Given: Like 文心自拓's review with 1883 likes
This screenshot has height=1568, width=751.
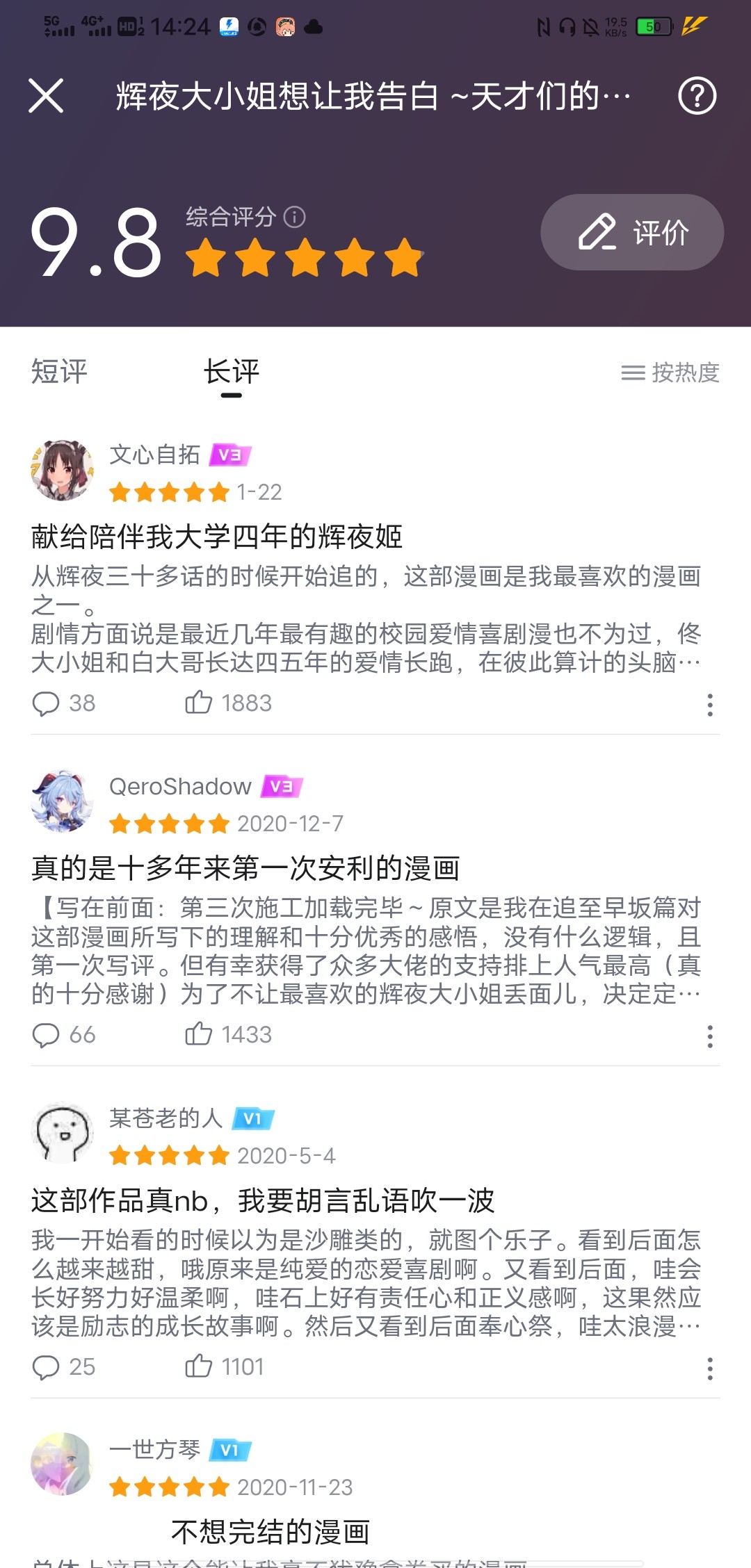Looking at the screenshot, I should [199, 703].
